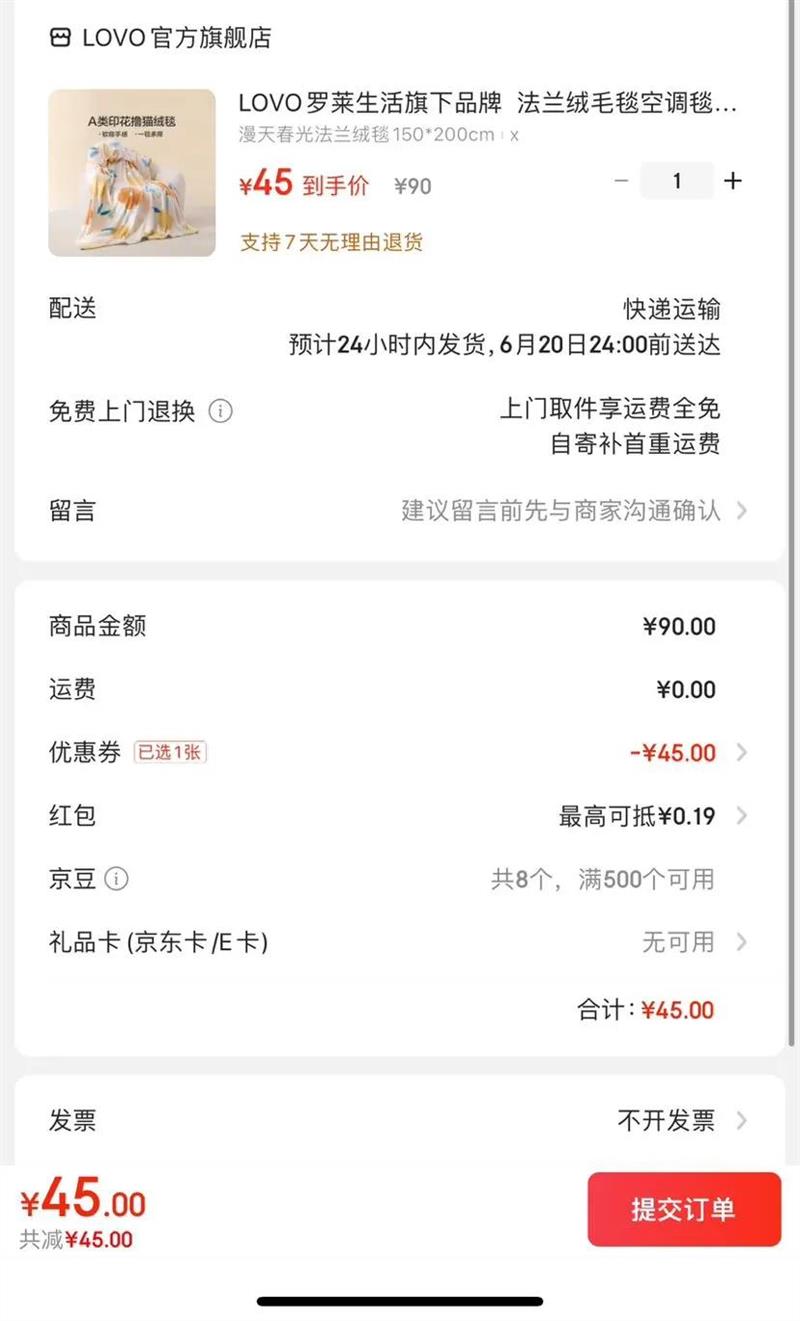Submit the order with 提交订单
800x1321 pixels.
pos(683,1209)
